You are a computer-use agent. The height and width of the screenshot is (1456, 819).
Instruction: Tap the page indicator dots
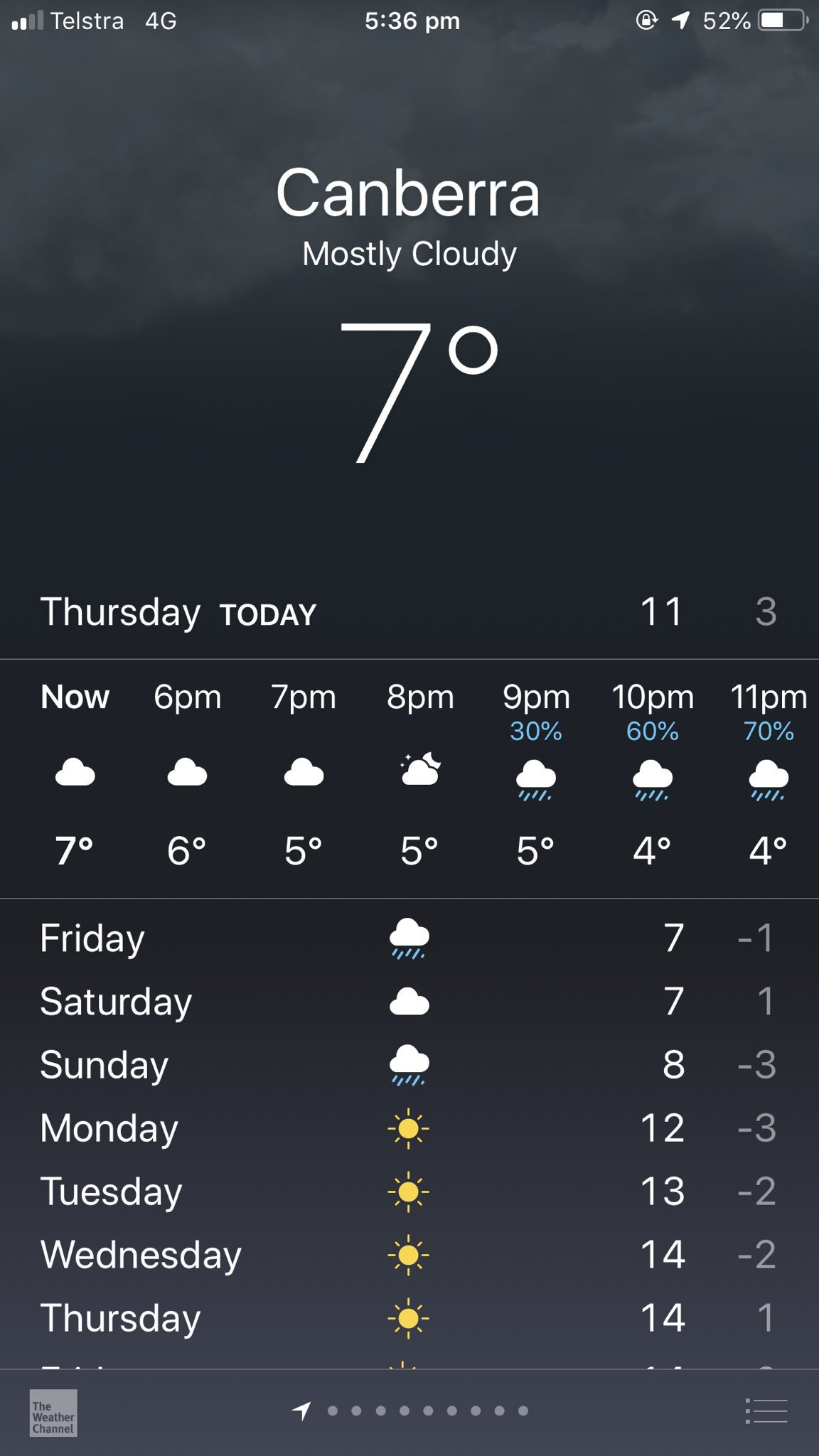[x=410, y=1410]
